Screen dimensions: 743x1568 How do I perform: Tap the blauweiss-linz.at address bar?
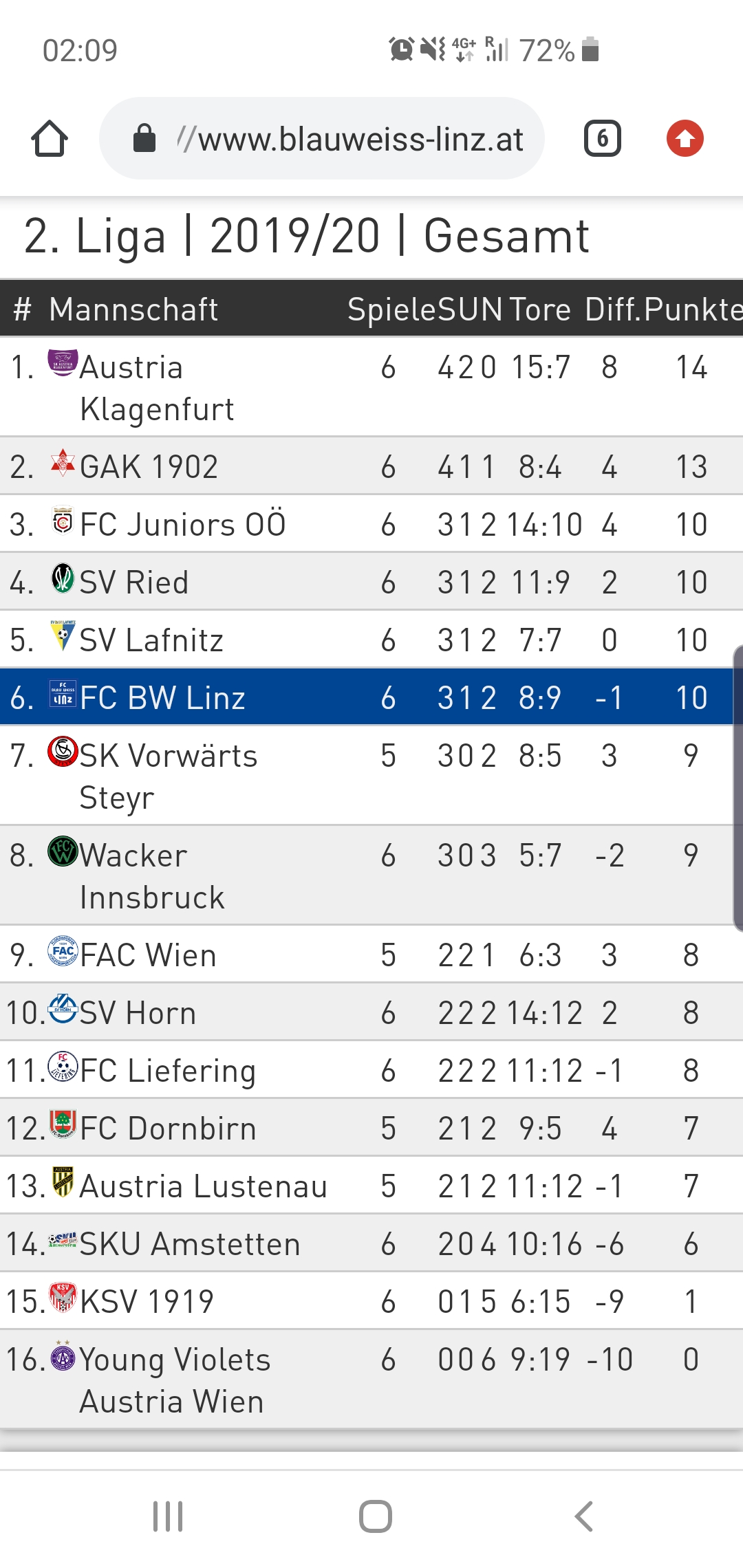tap(322, 138)
